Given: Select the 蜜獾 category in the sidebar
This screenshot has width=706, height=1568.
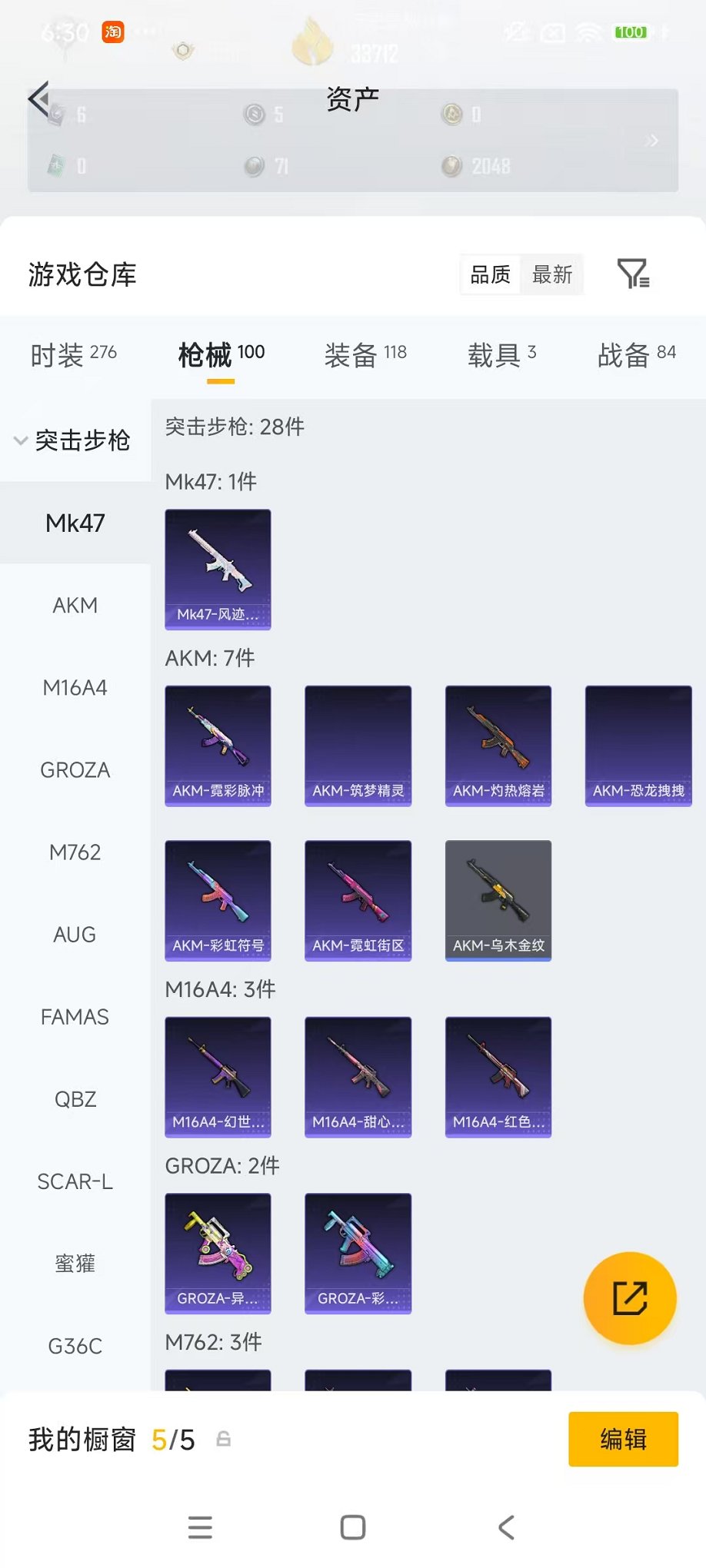Looking at the screenshot, I should tap(75, 1263).
